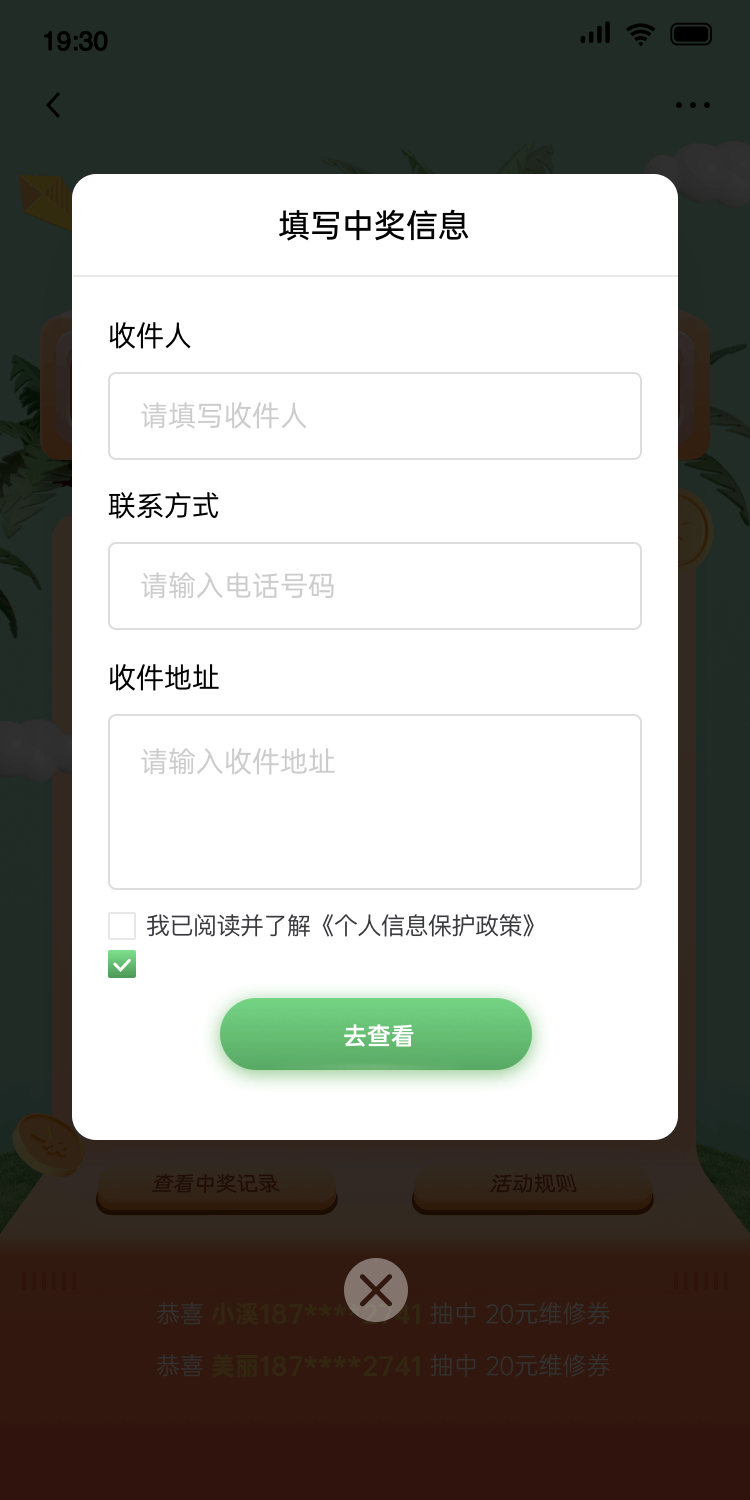Viewport: 750px width, 1500px height.
Task: Uncheck the green ticked checkbox
Action: 122,965
